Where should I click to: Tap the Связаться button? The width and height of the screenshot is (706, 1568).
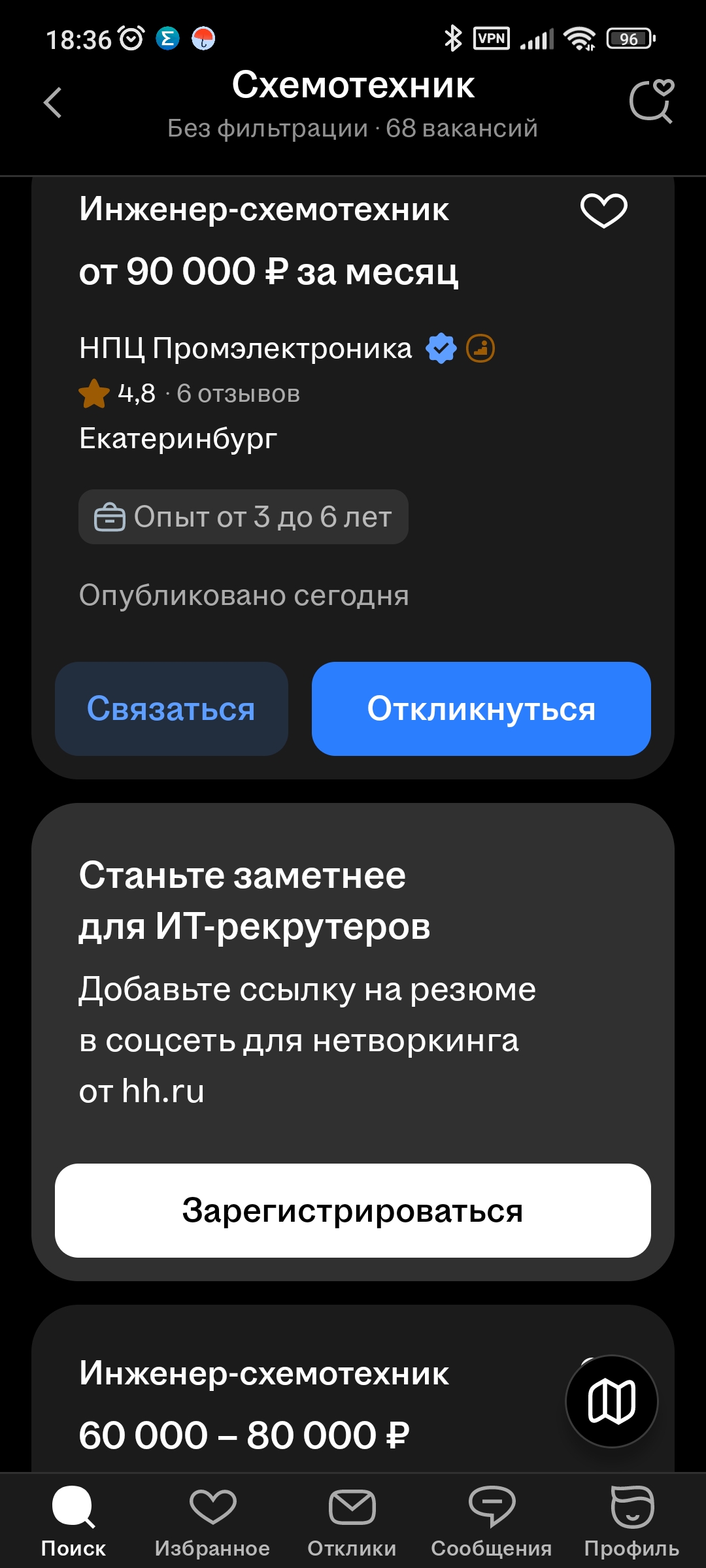click(171, 709)
